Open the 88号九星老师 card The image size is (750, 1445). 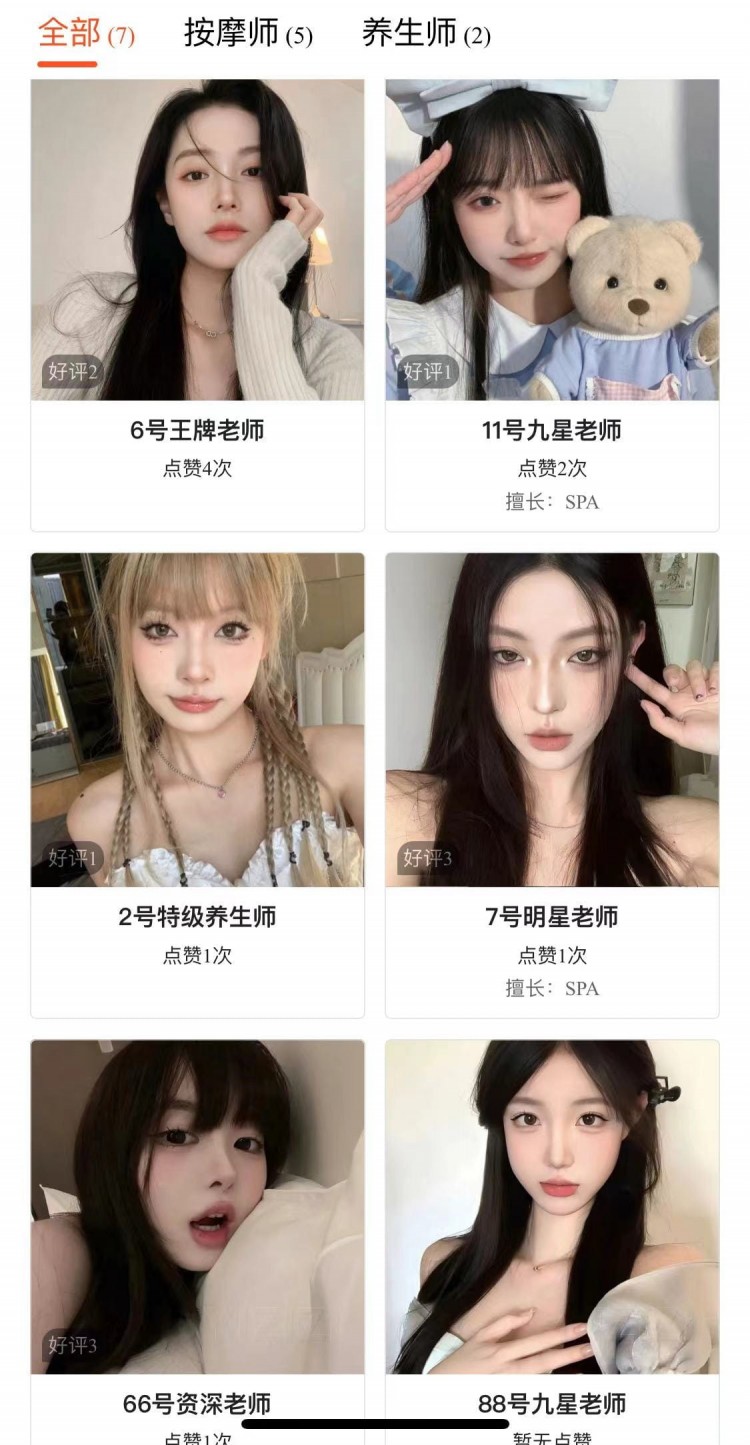point(552,1240)
